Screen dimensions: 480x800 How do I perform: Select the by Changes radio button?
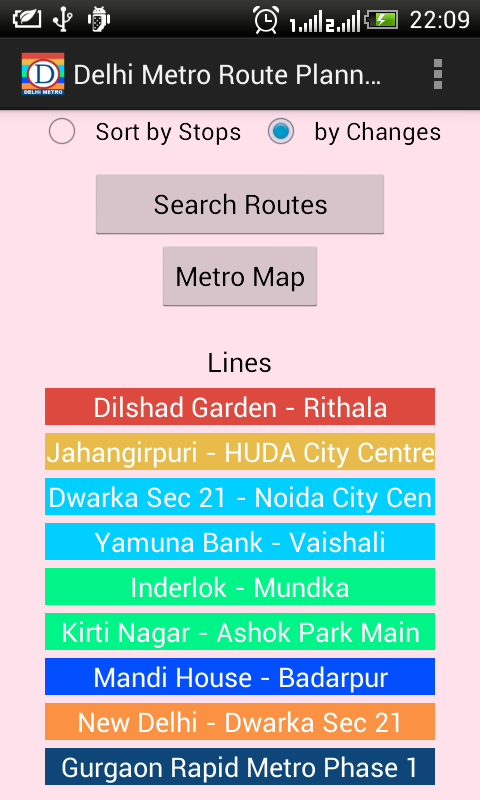click(x=281, y=132)
